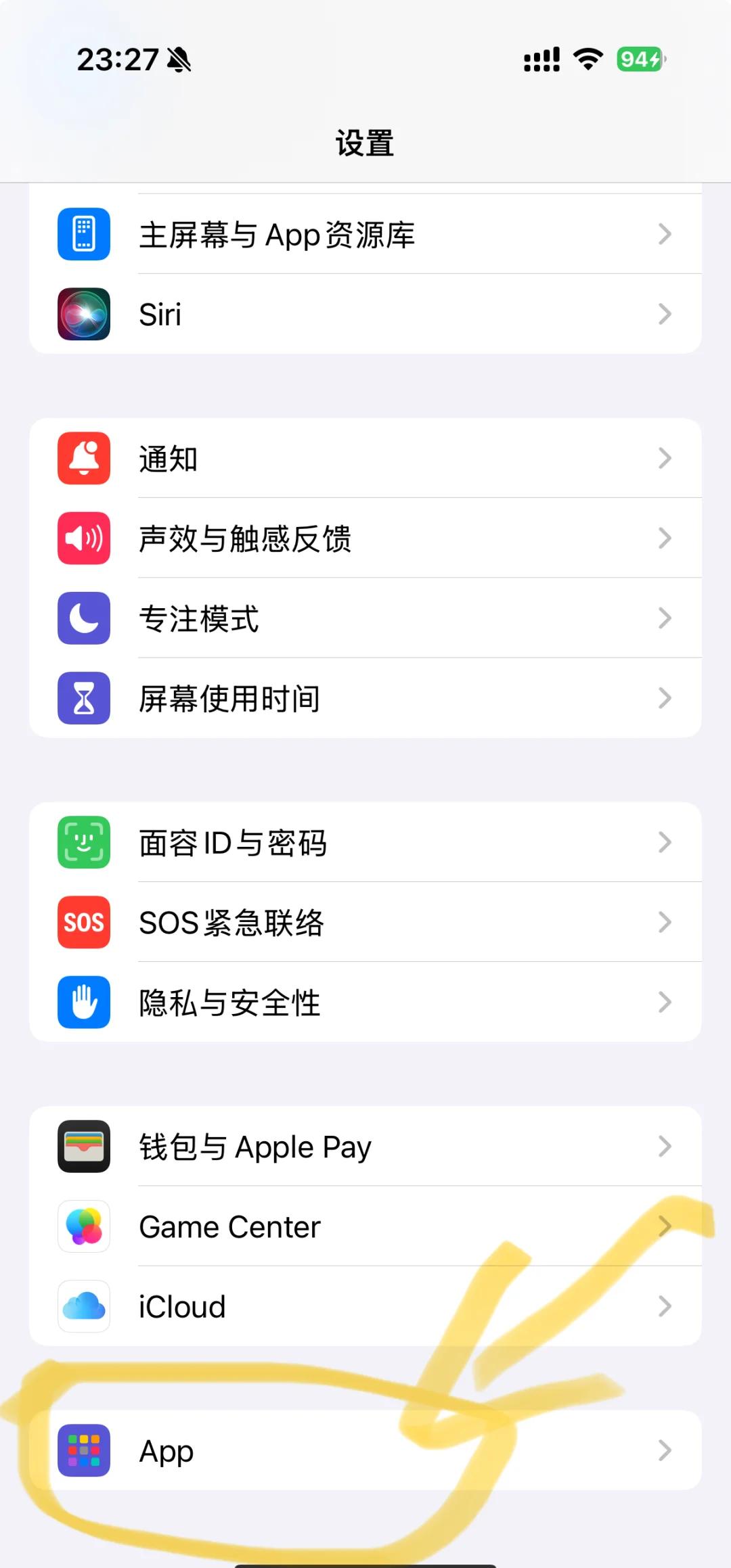Viewport: 731px width, 1568px height.
Task: Tap the highlighted App settings icon
Action: (83, 1452)
